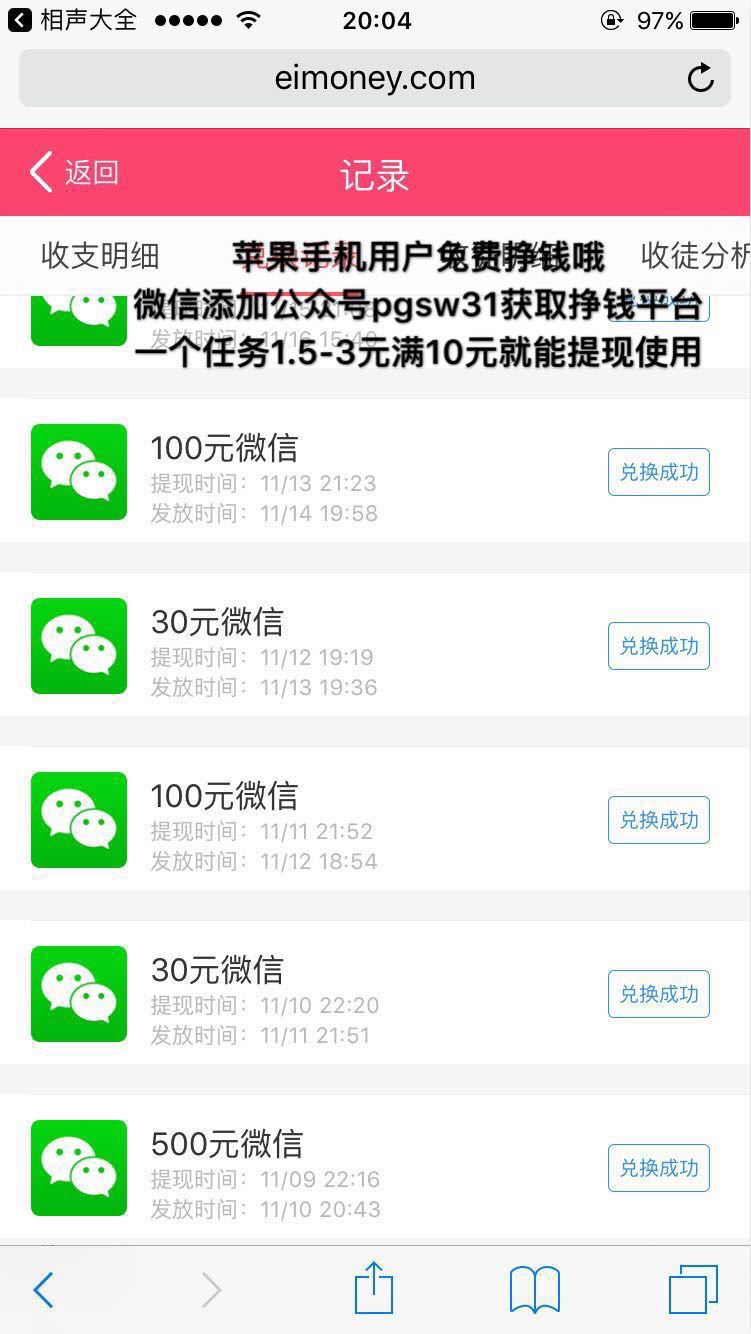Tap 兑换成功 on the 11/12 19:19 30元微信 record

tap(658, 646)
